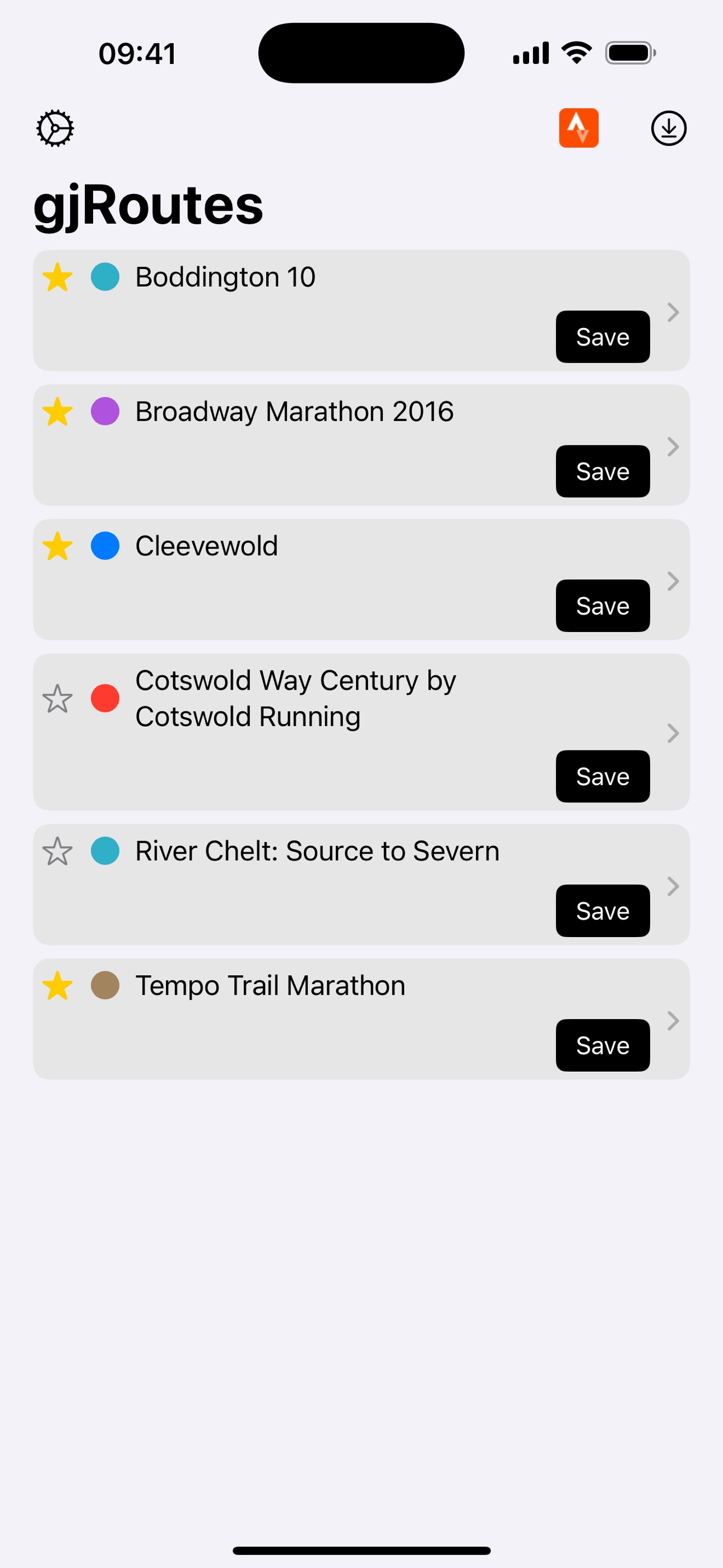The image size is (723, 1568).
Task: Click the red color dot on Cotswold Way Century
Action: pyautogui.click(x=105, y=699)
